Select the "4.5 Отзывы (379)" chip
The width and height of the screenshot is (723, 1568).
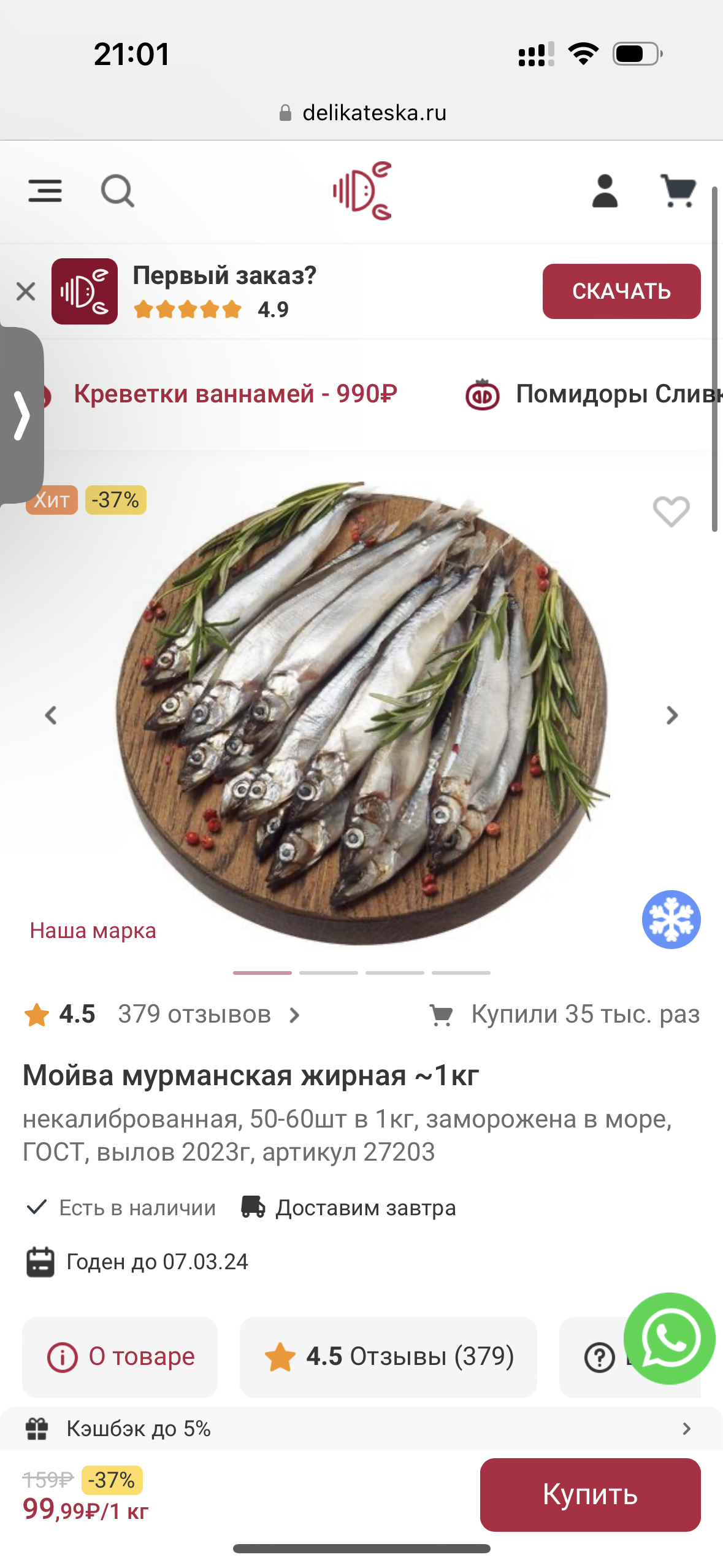(x=388, y=1357)
